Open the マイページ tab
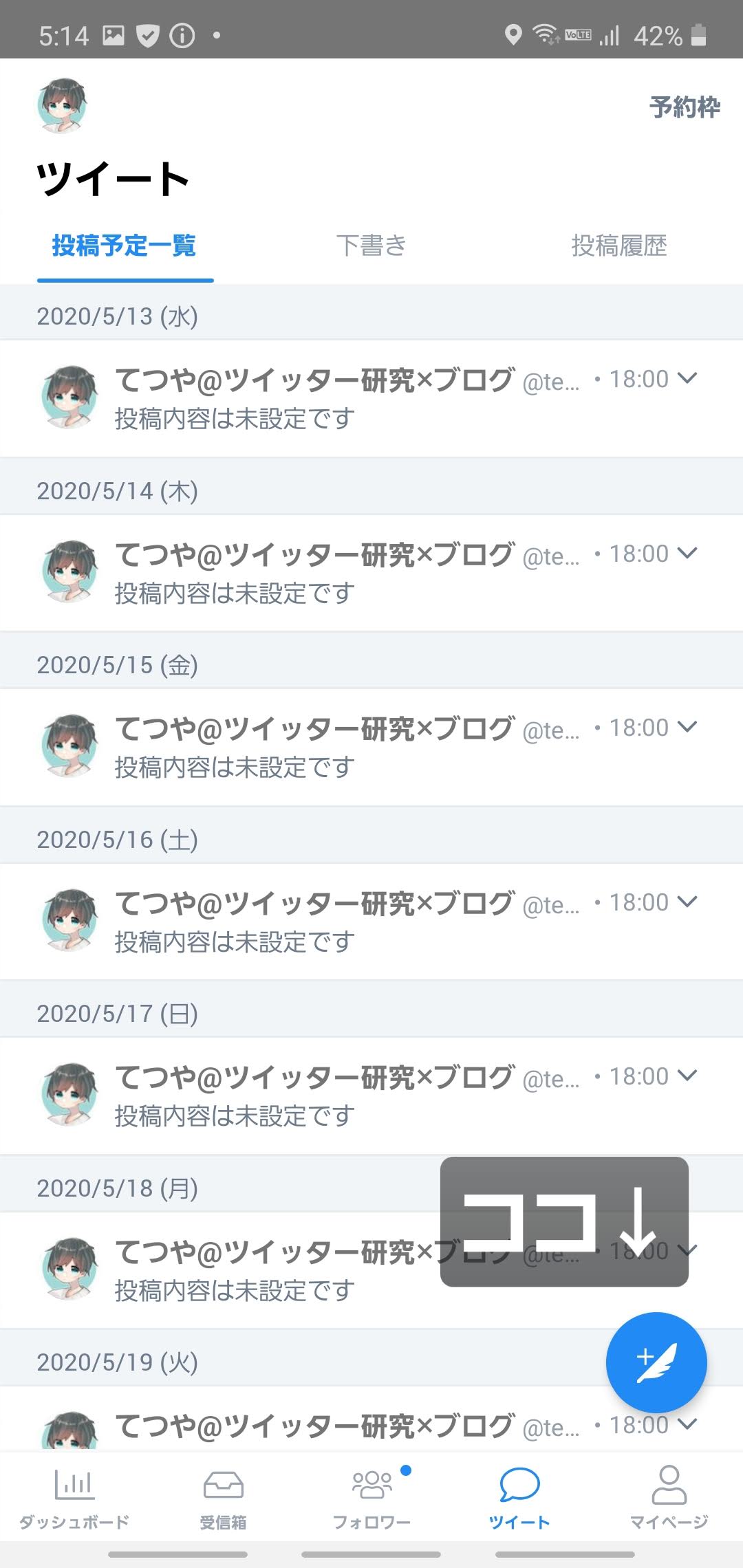This screenshot has height=1568, width=743. point(669,1498)
